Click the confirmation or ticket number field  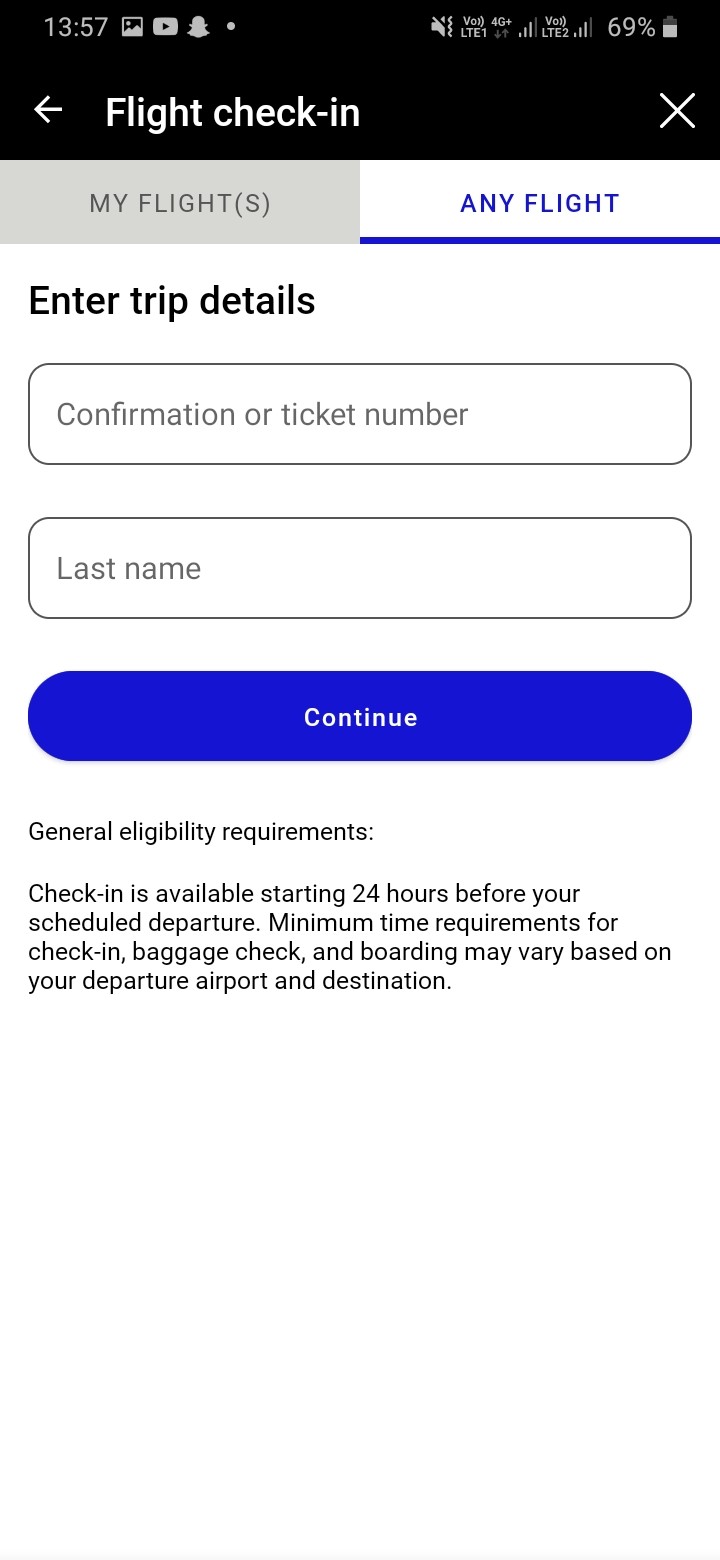tap(360, 413)
